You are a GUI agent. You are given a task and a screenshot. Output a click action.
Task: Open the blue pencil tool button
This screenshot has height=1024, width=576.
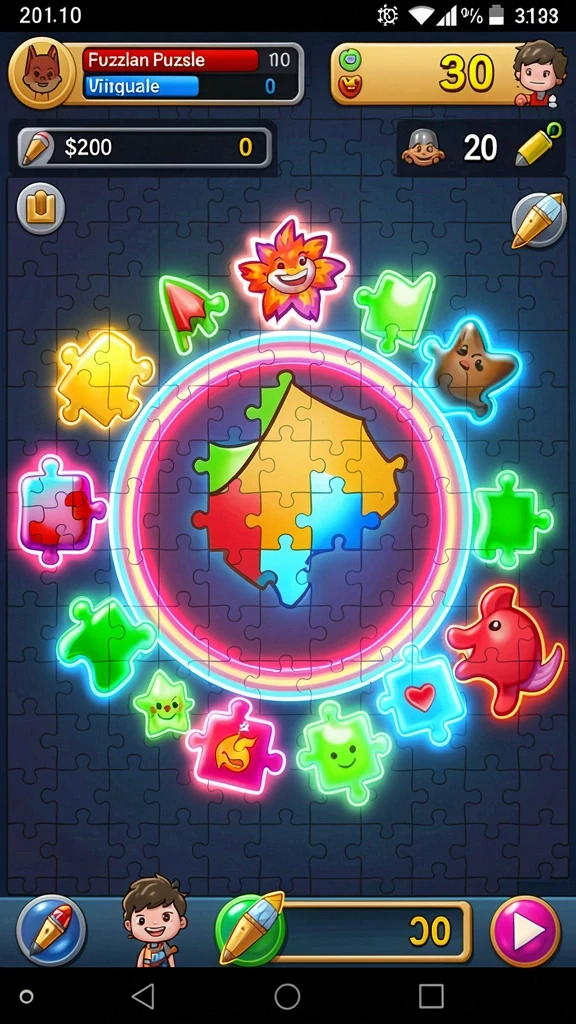(x=51, y=930)
